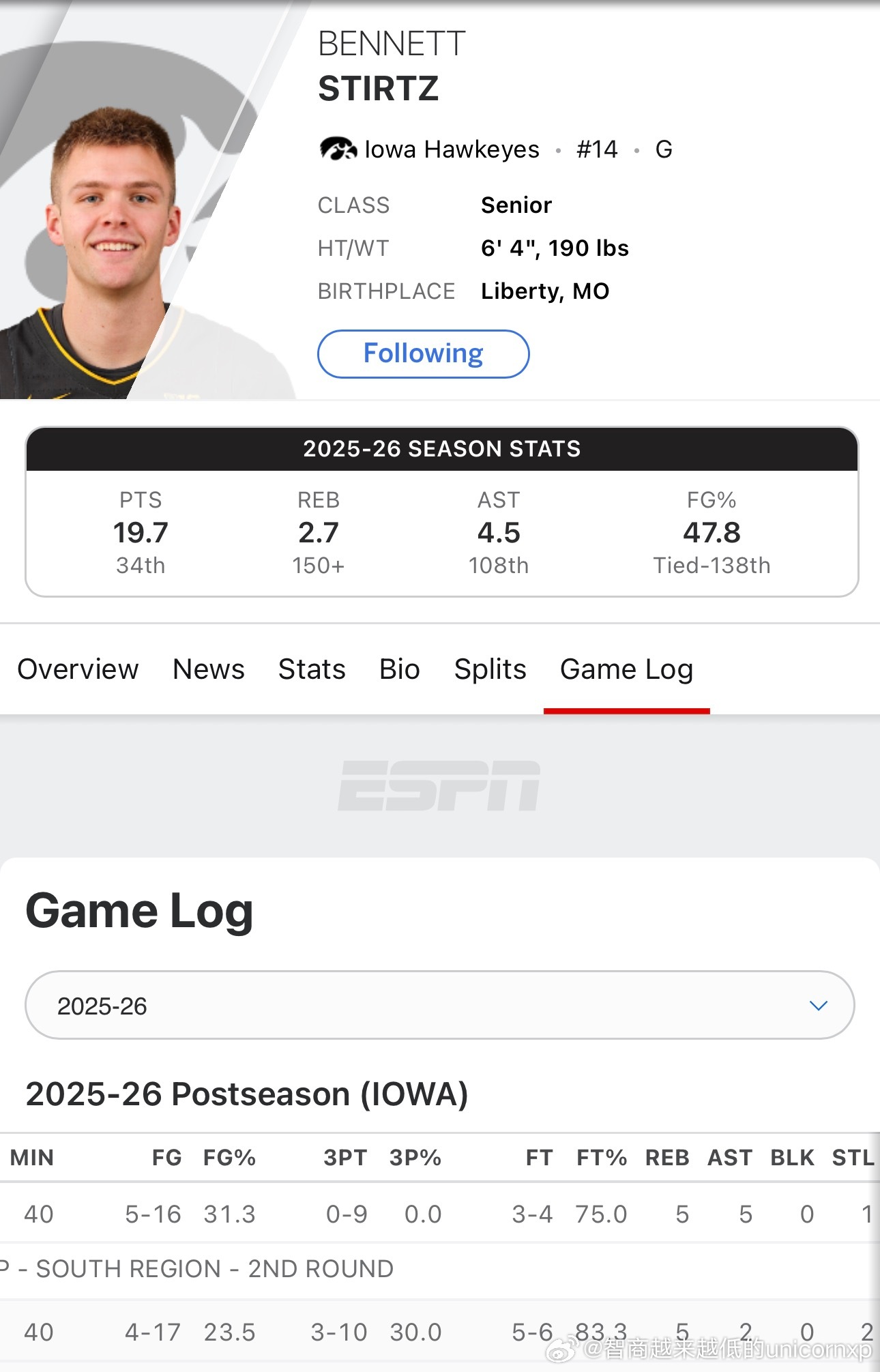Select the Splits tab
This screenshot has height=1372, width=880.
click(490, 669)
